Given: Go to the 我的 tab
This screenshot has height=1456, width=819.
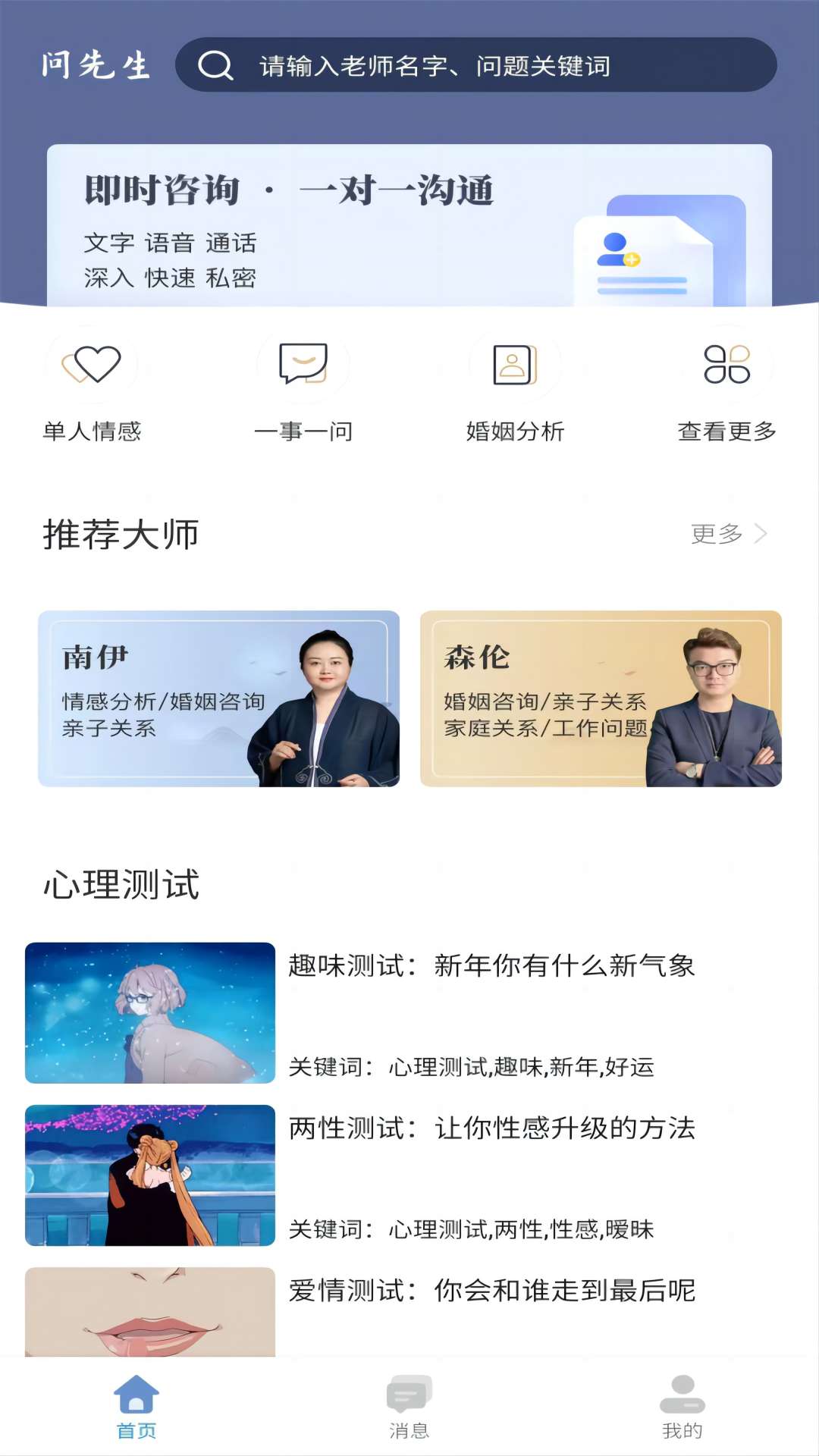Looking at the screenshot, I should pyautogui.click(x=682, y=1407).
